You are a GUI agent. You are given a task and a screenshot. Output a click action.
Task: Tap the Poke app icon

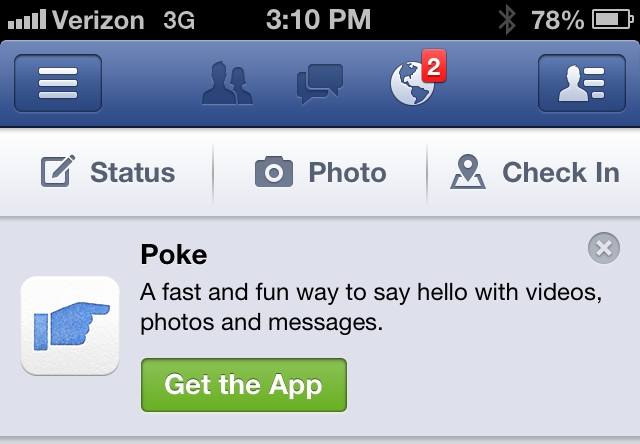pyautogui.click(x=70, y=325)
